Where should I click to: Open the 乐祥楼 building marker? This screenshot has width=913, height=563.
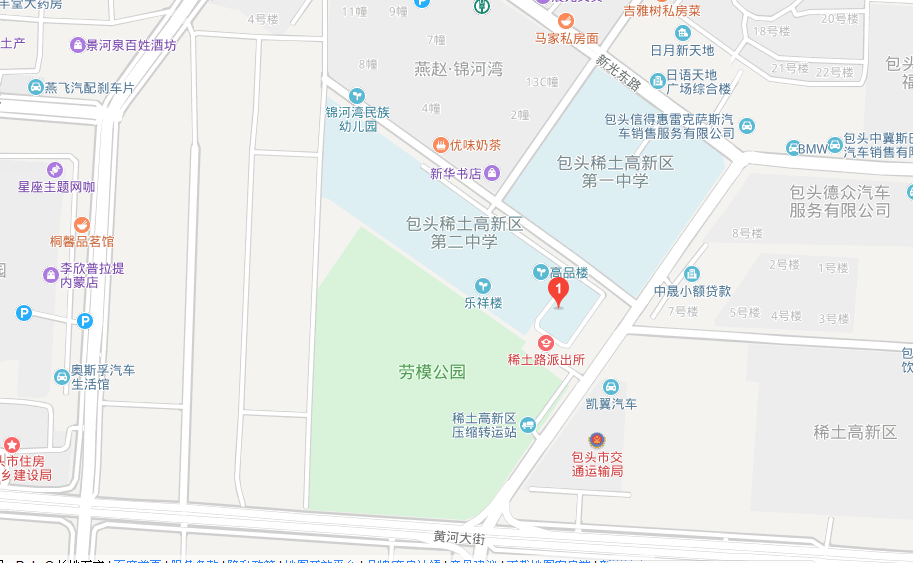coord(483,285)
